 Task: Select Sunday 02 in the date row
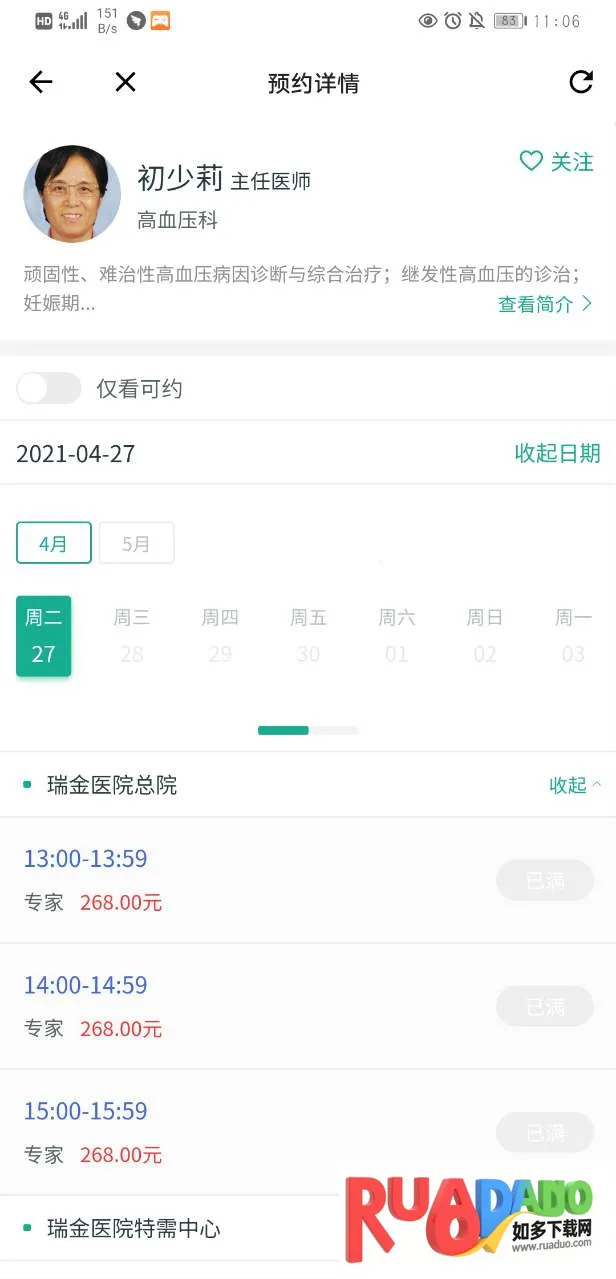(x=485, y=636)
